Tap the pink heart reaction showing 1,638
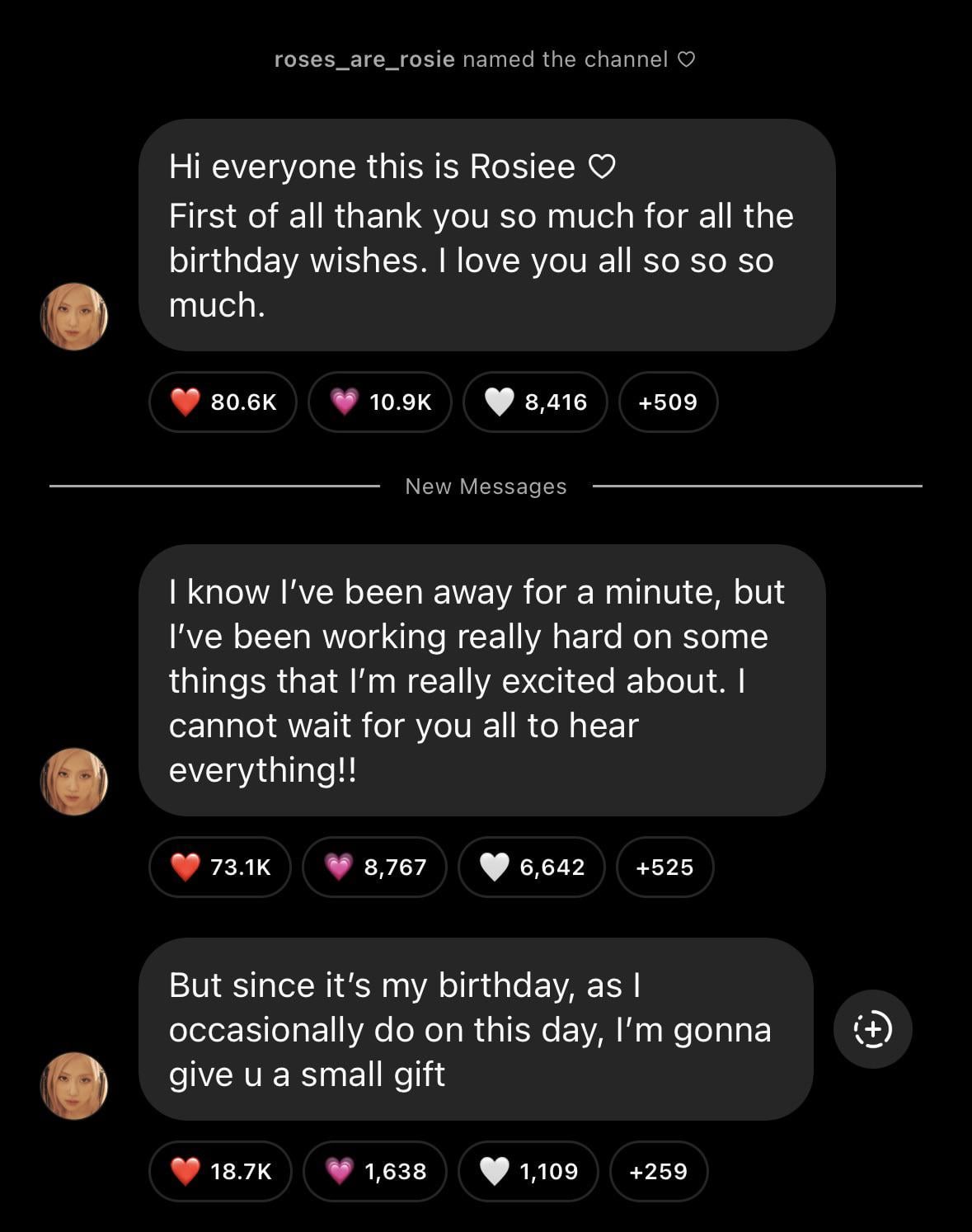The image size is (972, 1232). tap(375, 1171)
